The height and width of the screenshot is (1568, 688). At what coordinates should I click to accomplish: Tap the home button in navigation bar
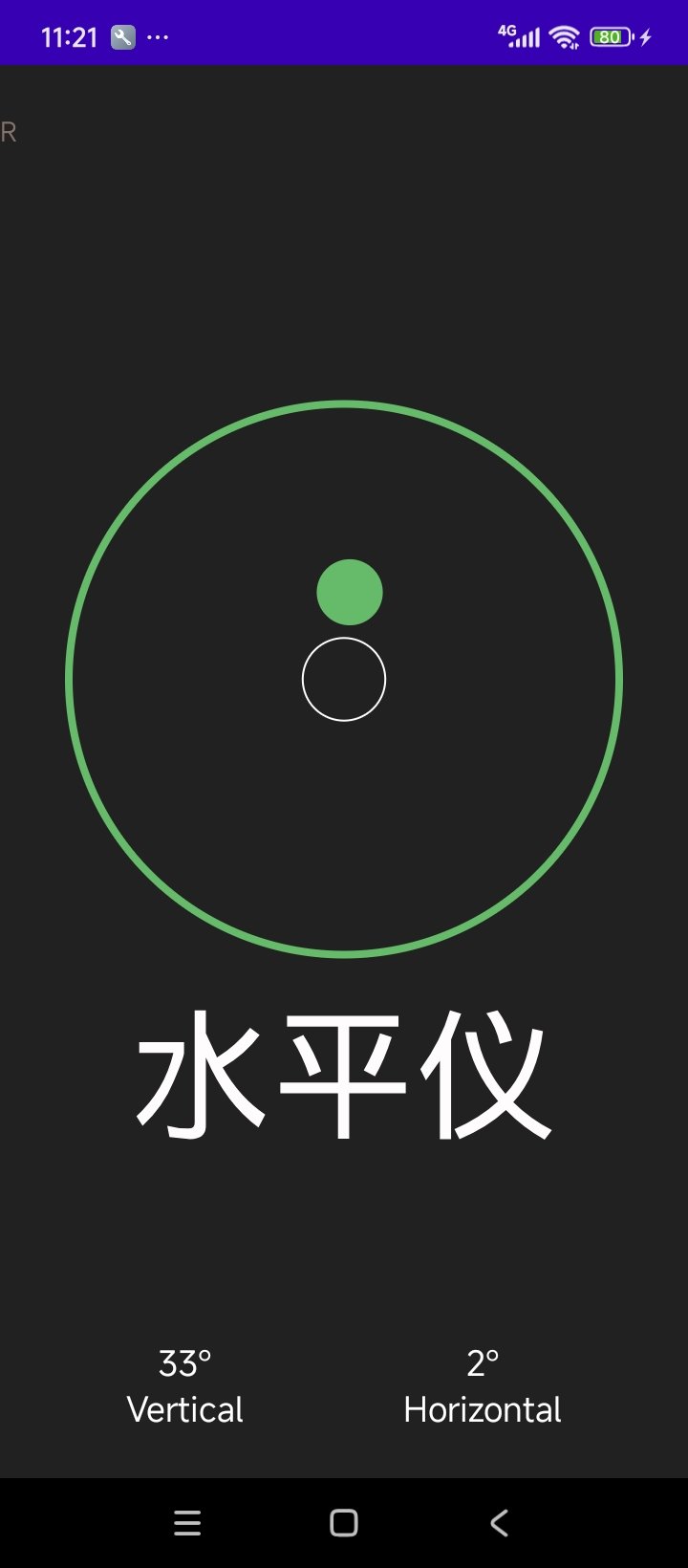tap(344, 1523)
